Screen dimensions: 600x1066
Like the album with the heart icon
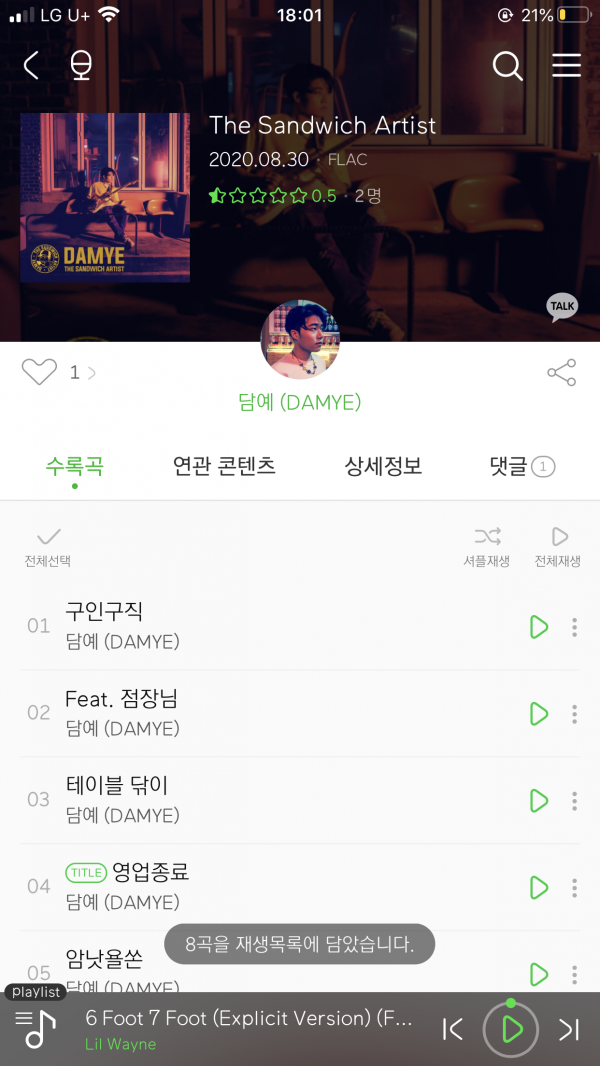[x=40, y=372]
